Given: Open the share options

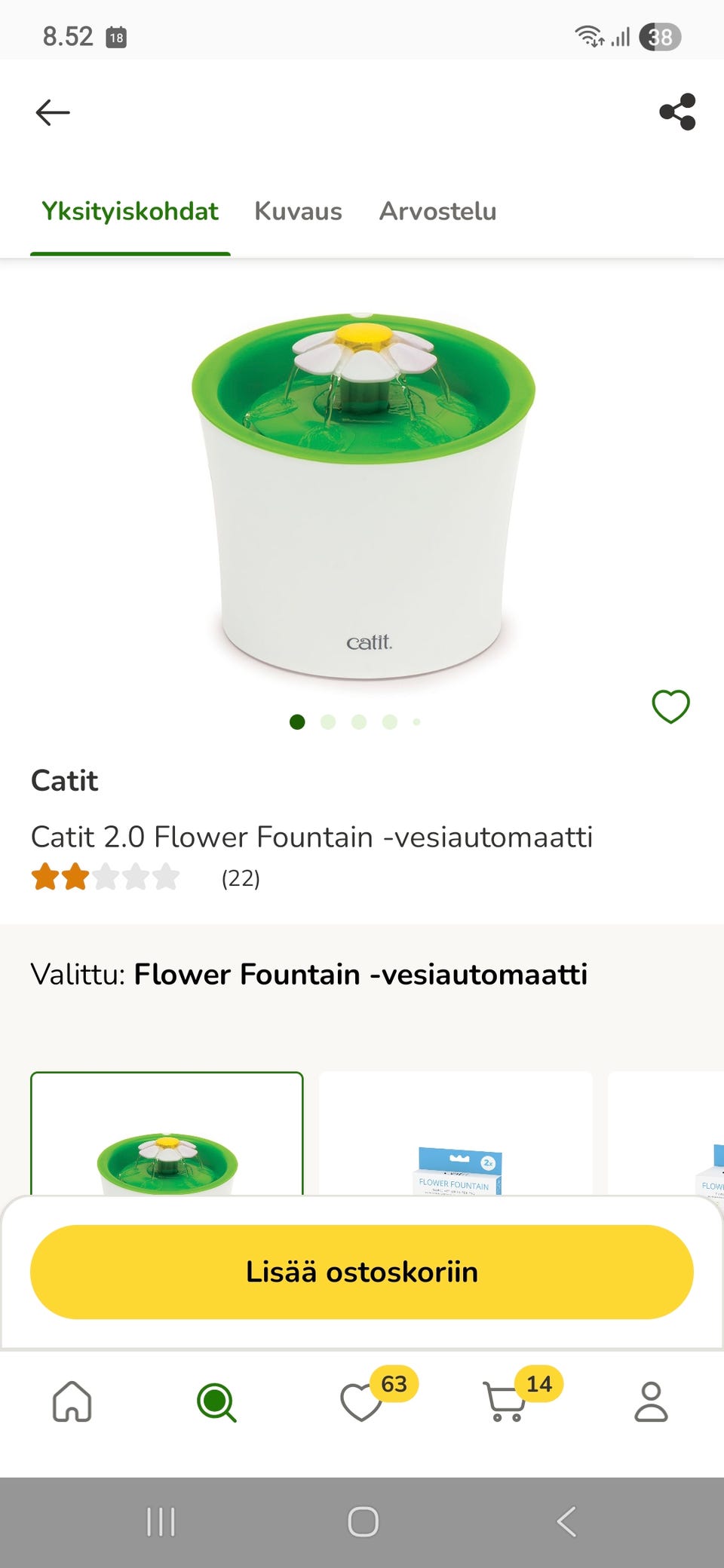Looking at the screenshot, I should (x=676, y=112).
